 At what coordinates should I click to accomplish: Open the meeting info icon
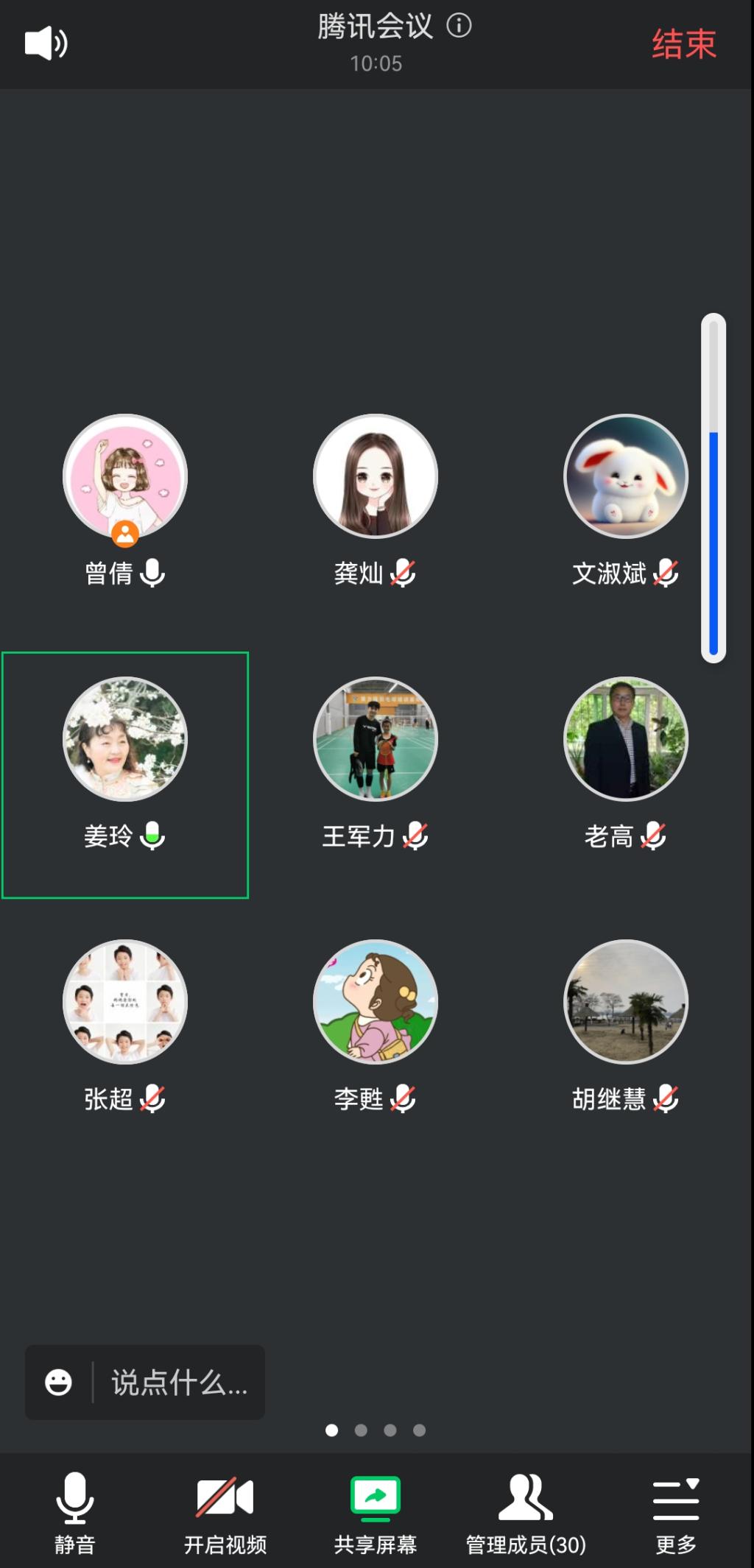point(459,26)
